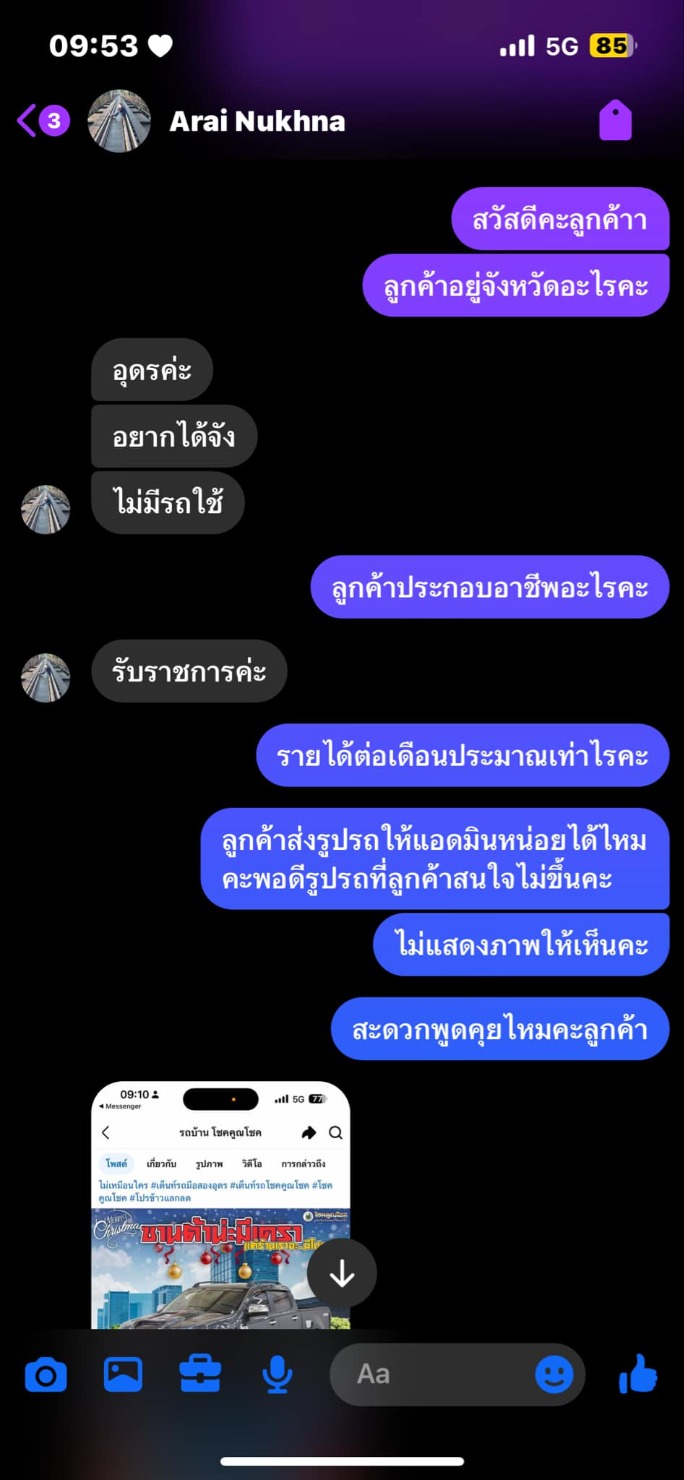The height and width of the screenshot is (1480, 684).
Task: Jump to latest messages with down arrow
Action: coord(342,1273)
